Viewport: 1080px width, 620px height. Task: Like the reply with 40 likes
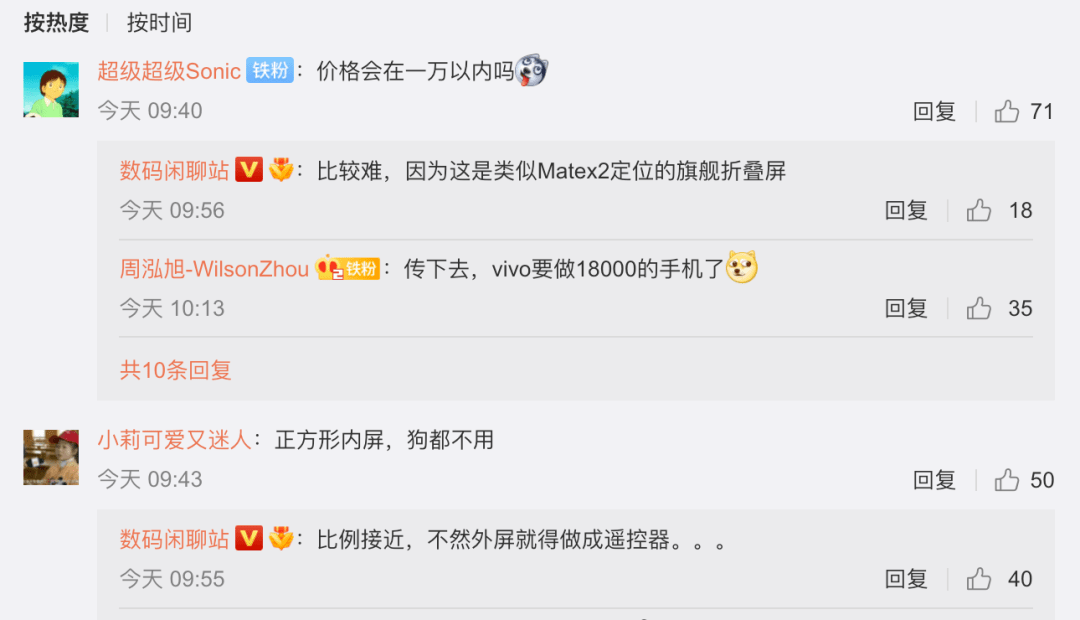(979, 579)
